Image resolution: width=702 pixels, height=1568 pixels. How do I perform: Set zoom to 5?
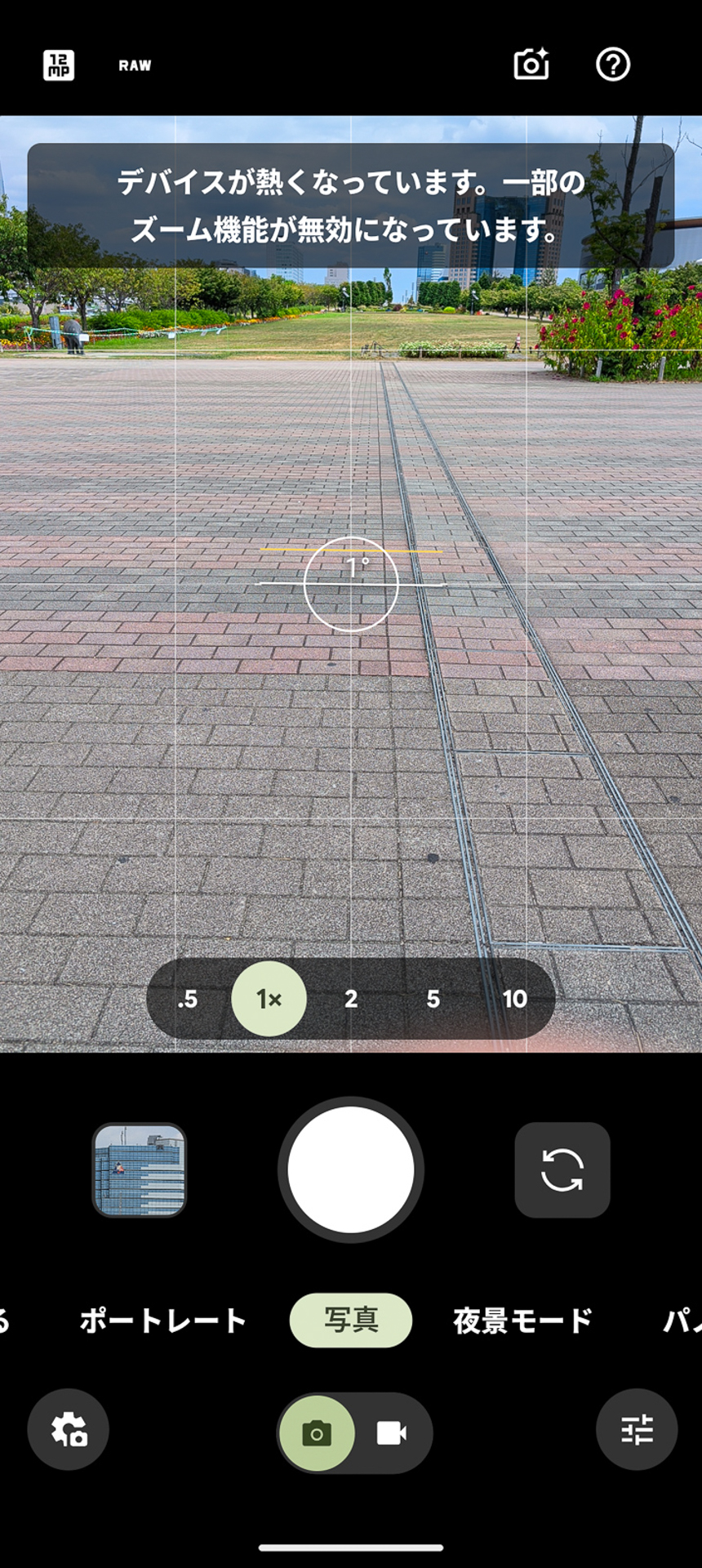tap(433, 999)
